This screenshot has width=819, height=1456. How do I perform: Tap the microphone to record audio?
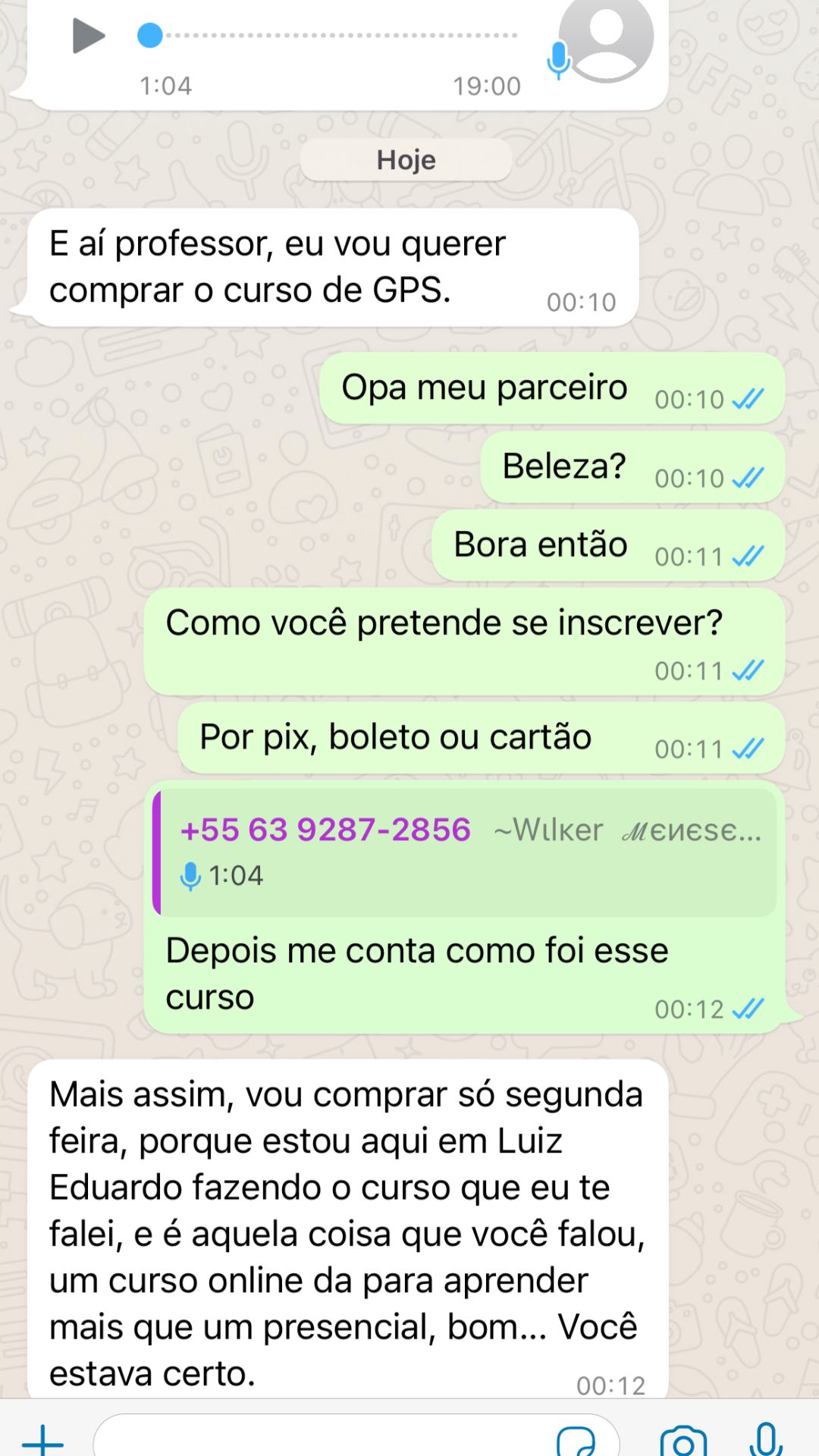click(765, 1439)
